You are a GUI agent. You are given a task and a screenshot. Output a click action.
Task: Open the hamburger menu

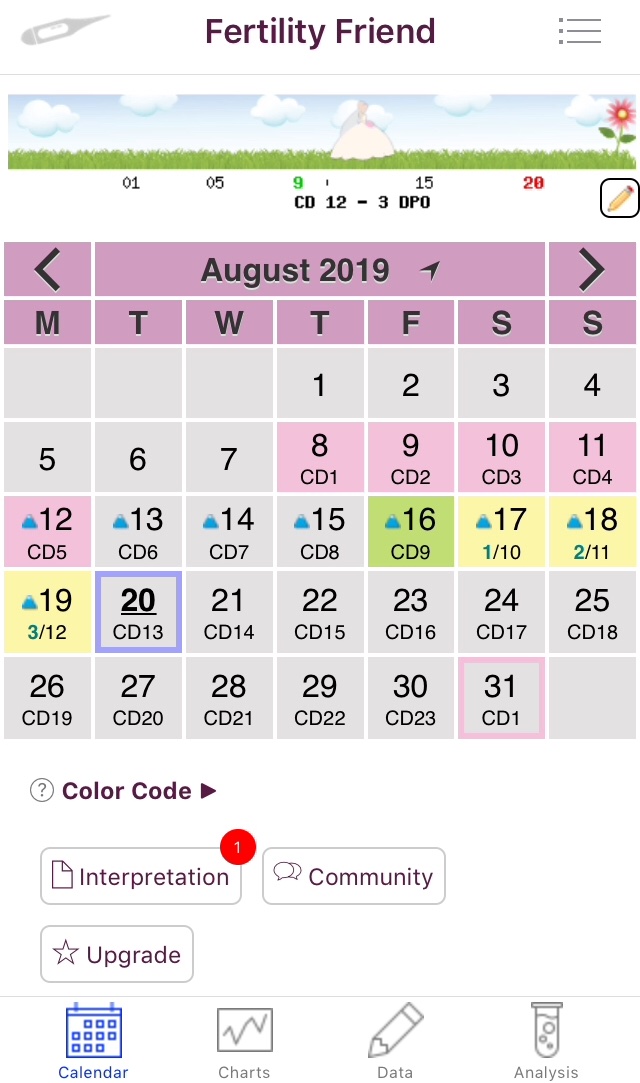tap(580, 31)
